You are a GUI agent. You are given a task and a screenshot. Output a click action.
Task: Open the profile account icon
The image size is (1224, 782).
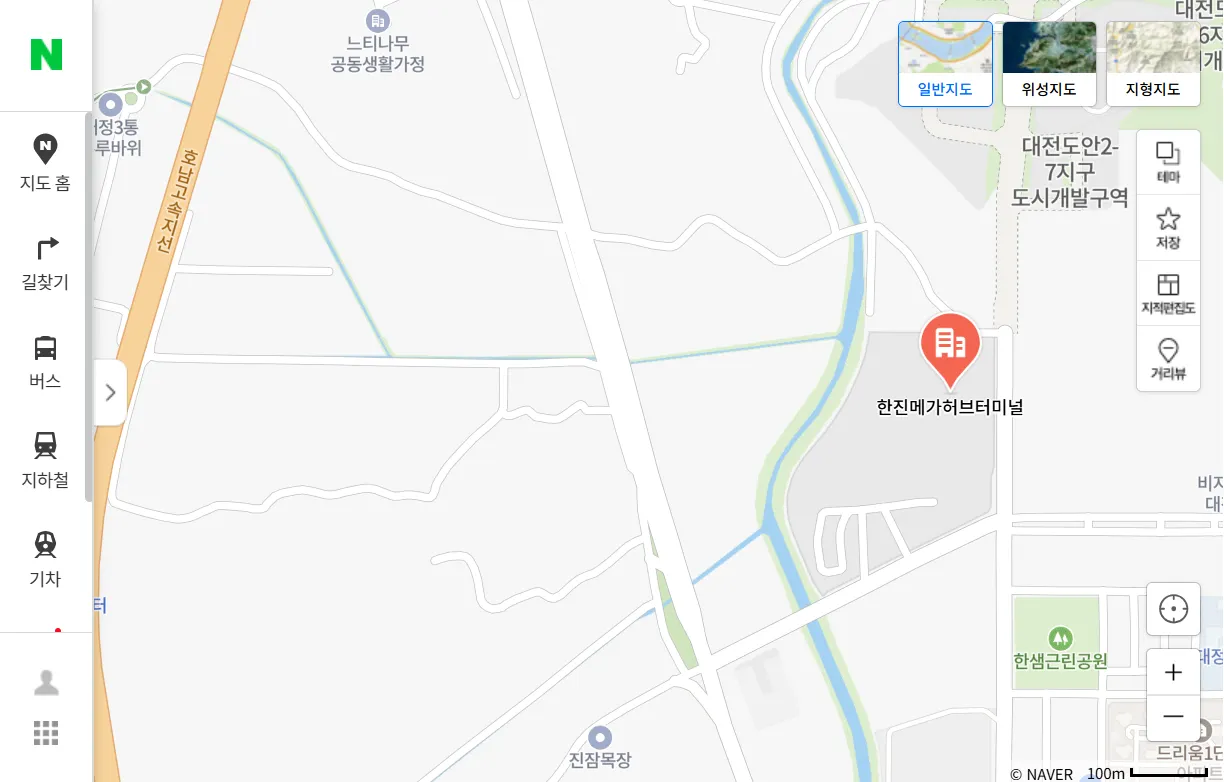46,683
